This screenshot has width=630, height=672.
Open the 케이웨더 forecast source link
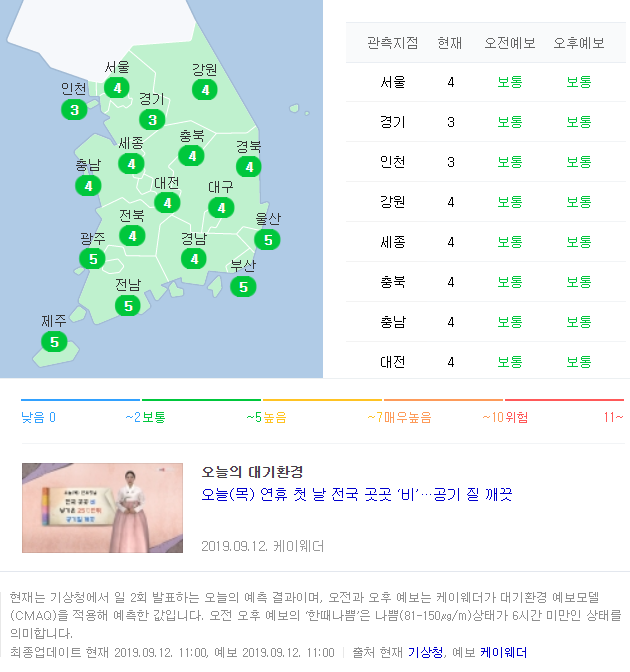503,652
